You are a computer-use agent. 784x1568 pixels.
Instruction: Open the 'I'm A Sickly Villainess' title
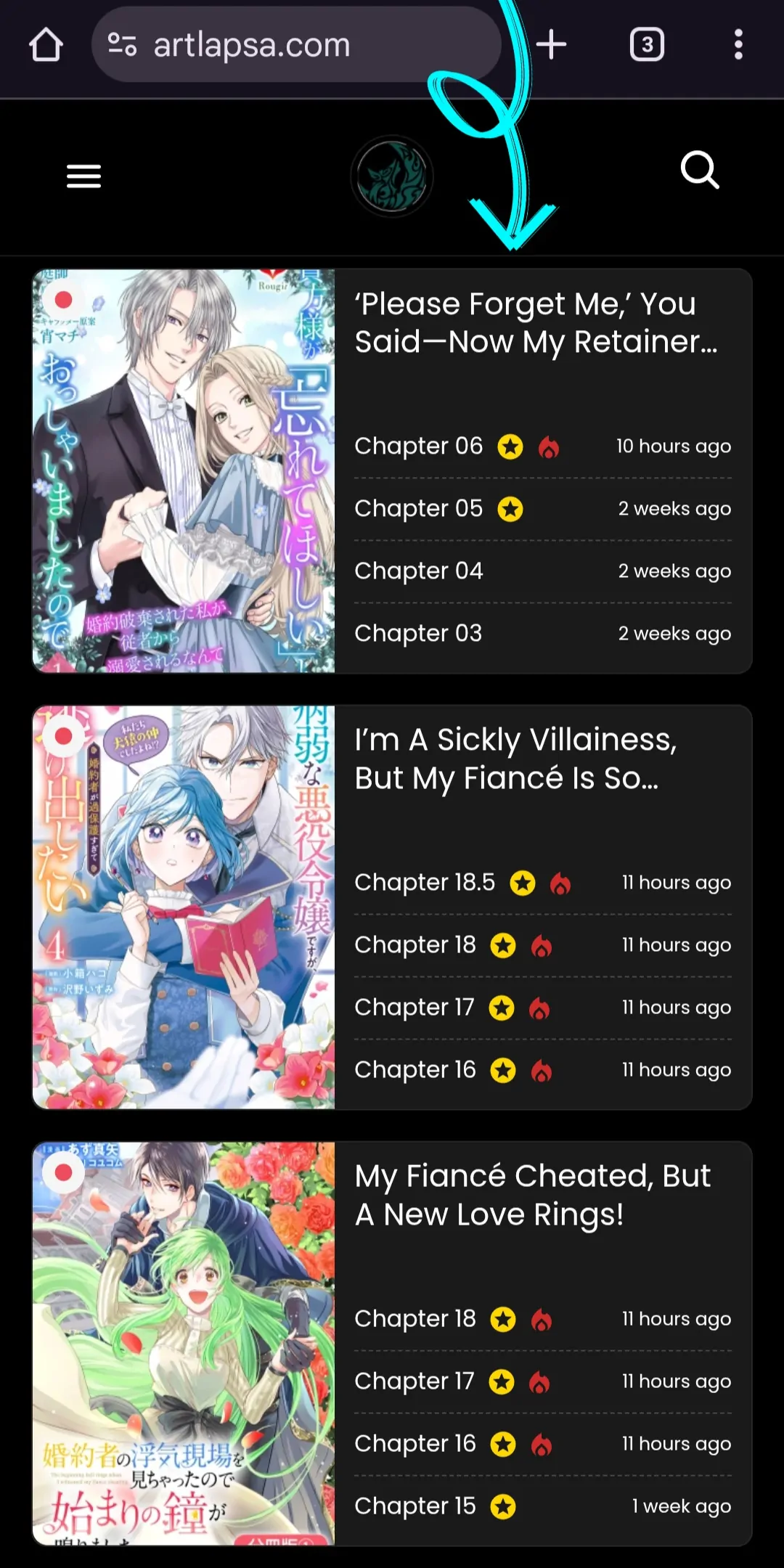click(x=515, y=759)
